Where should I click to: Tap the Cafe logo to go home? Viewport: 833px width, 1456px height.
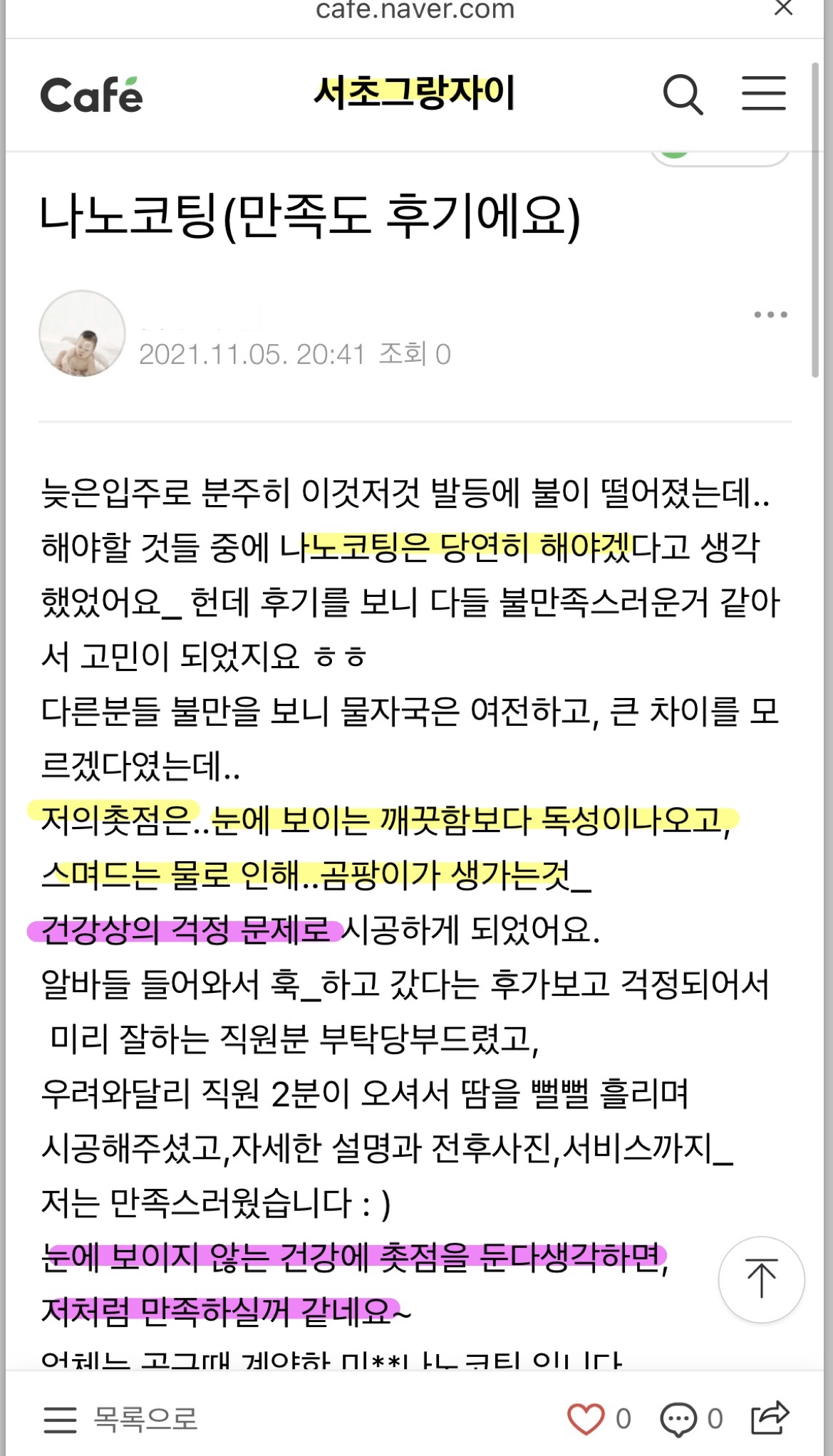point(91,95)
